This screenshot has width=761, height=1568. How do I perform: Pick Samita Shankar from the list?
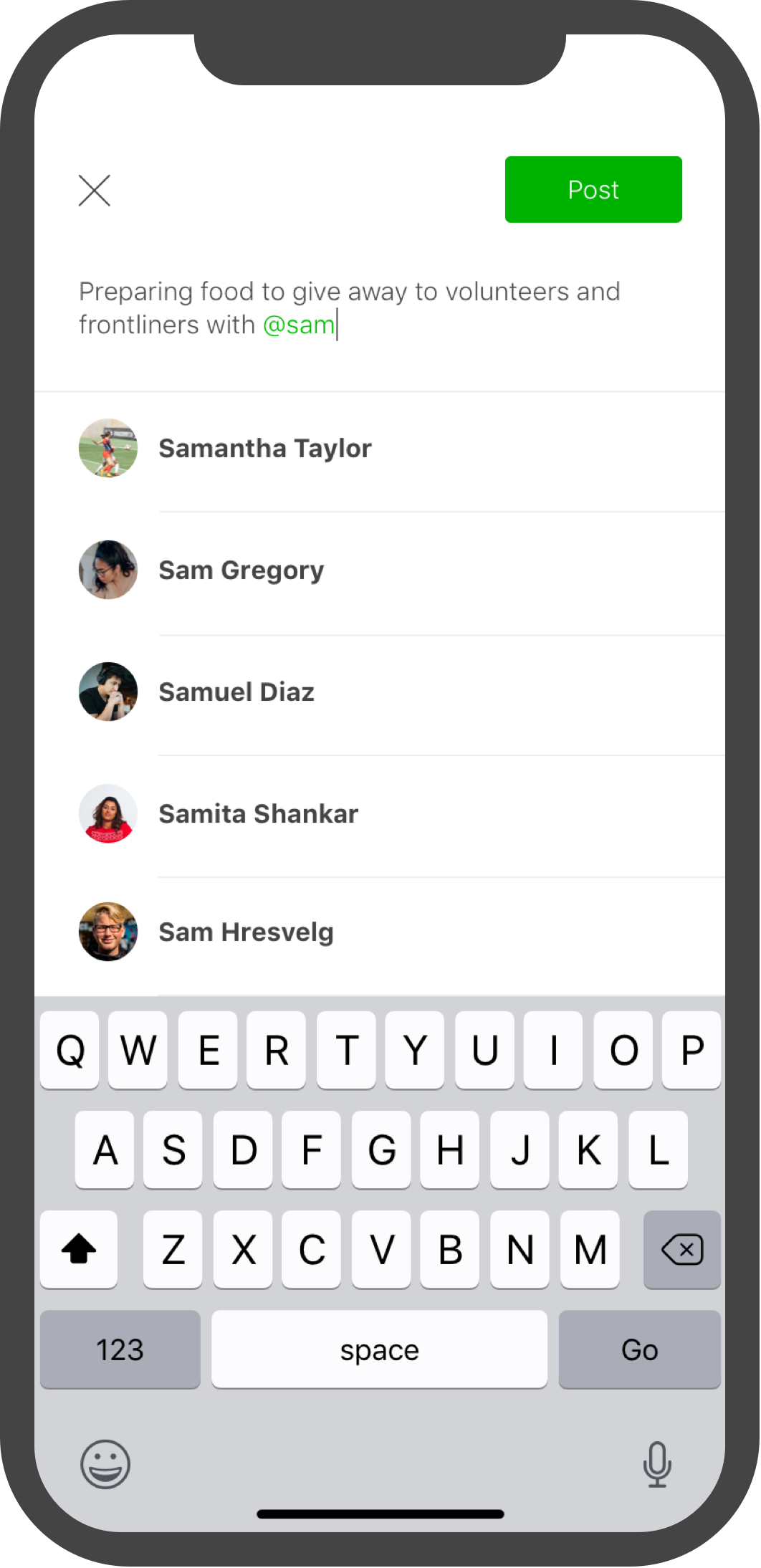tap(258, 814)
